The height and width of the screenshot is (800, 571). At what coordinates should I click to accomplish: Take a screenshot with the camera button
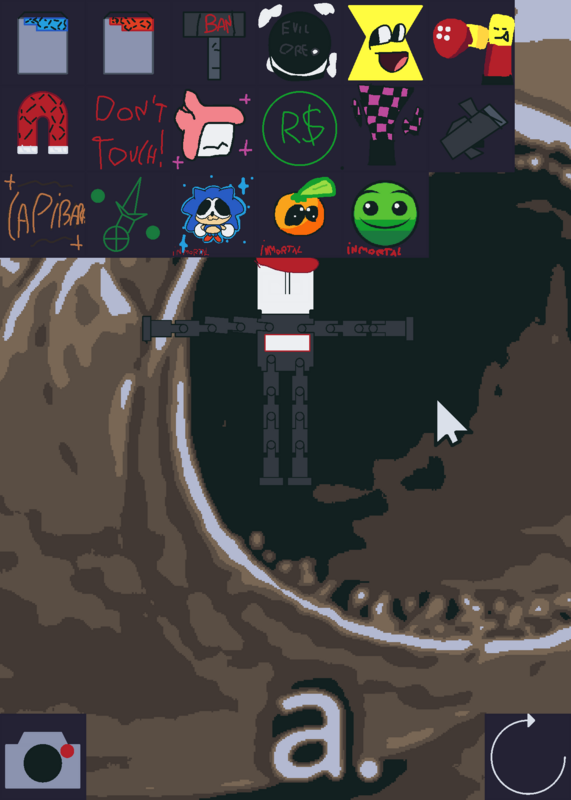pos(43,757)
